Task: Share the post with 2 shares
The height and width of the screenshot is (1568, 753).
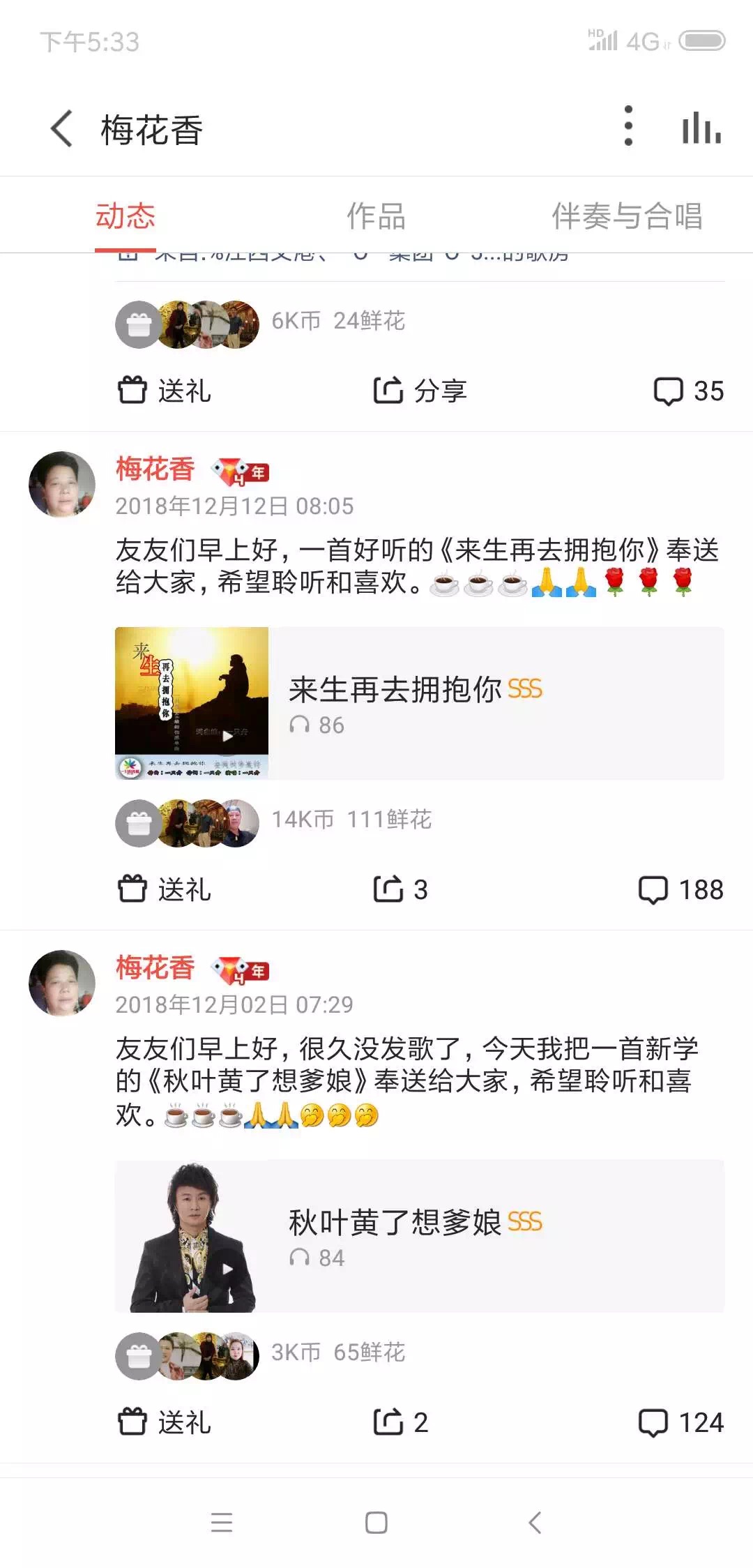Action: pyautogui.click(x=400, y=1422)
